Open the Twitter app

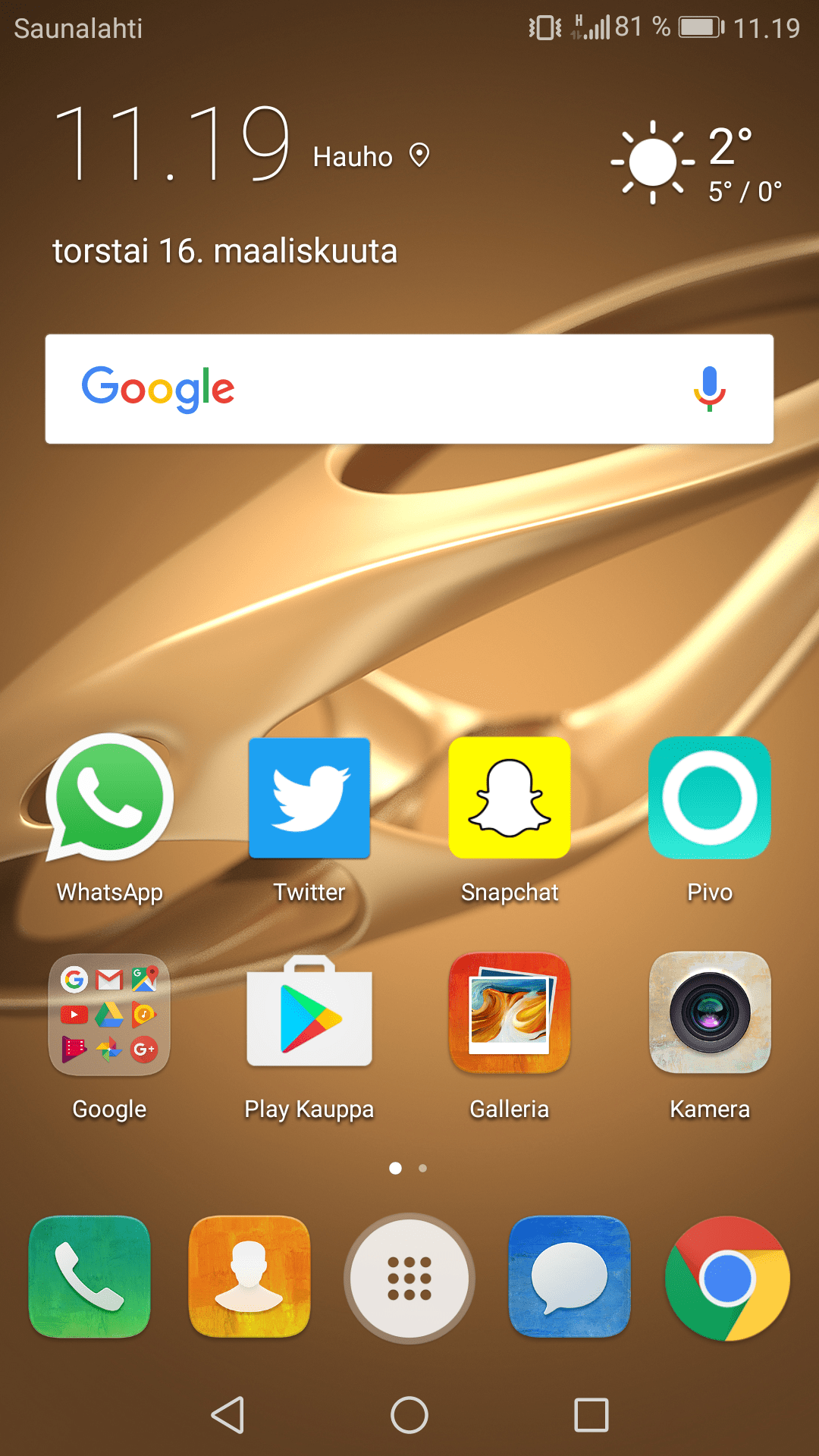click(x=309, y=798)
